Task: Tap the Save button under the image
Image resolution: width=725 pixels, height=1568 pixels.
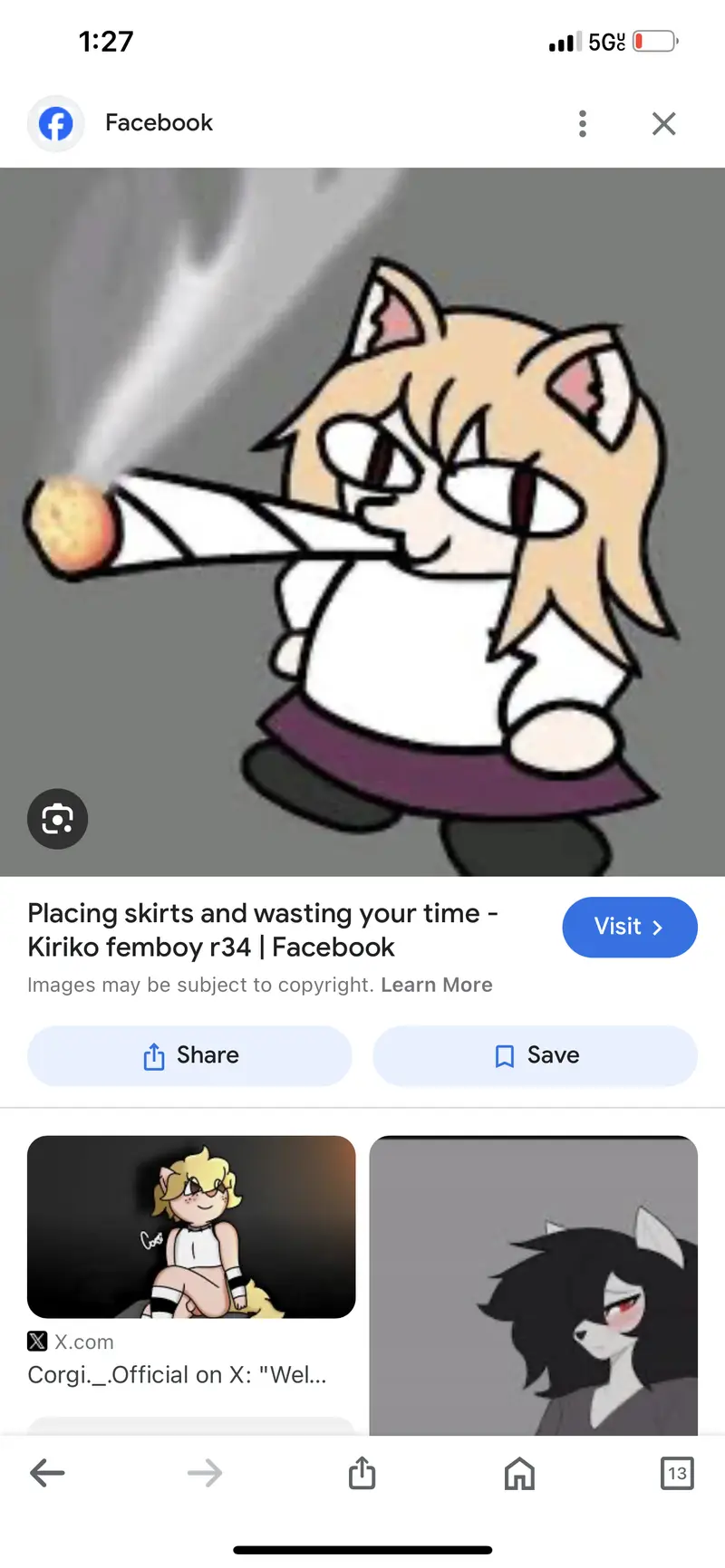Action: (x=534, y=1054)
